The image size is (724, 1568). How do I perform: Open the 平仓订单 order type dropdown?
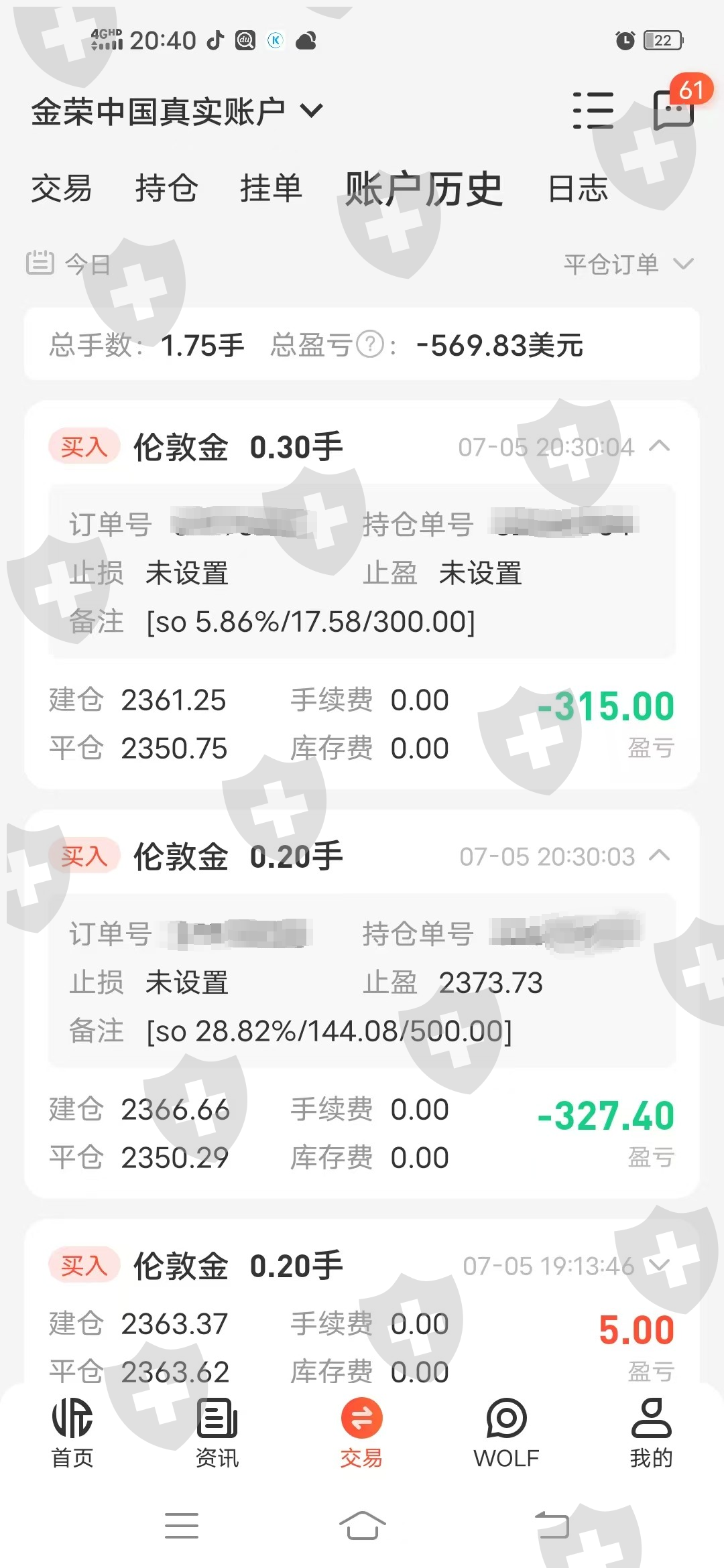click(x=627, y=264)
